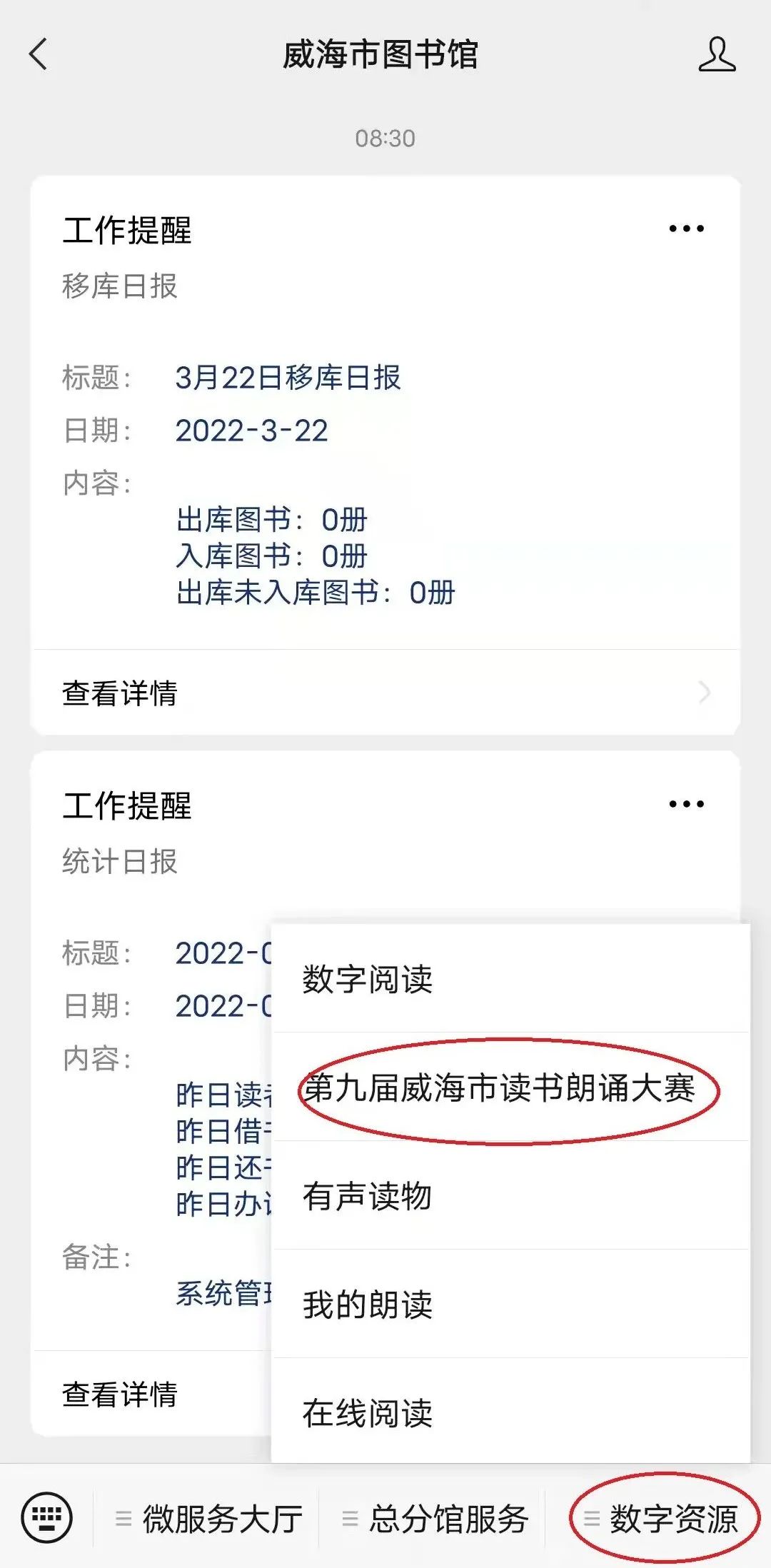This screenshot has height=1568, width=771.
Task: Open the more options dots on 统计日报 card
Action: pos(686,804)
